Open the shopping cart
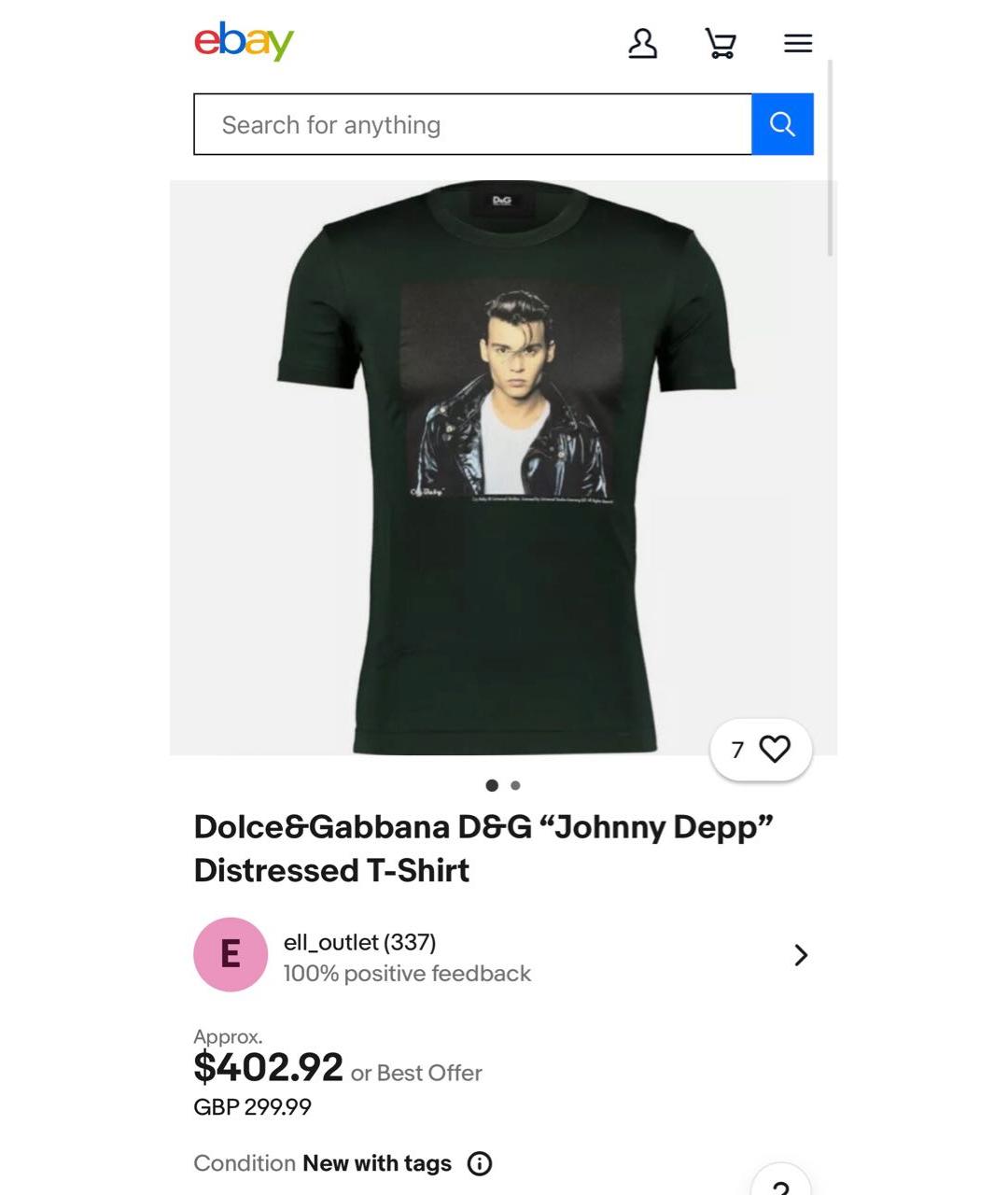The width and height of the screenshot is (1008, 1195). point(721,43)
